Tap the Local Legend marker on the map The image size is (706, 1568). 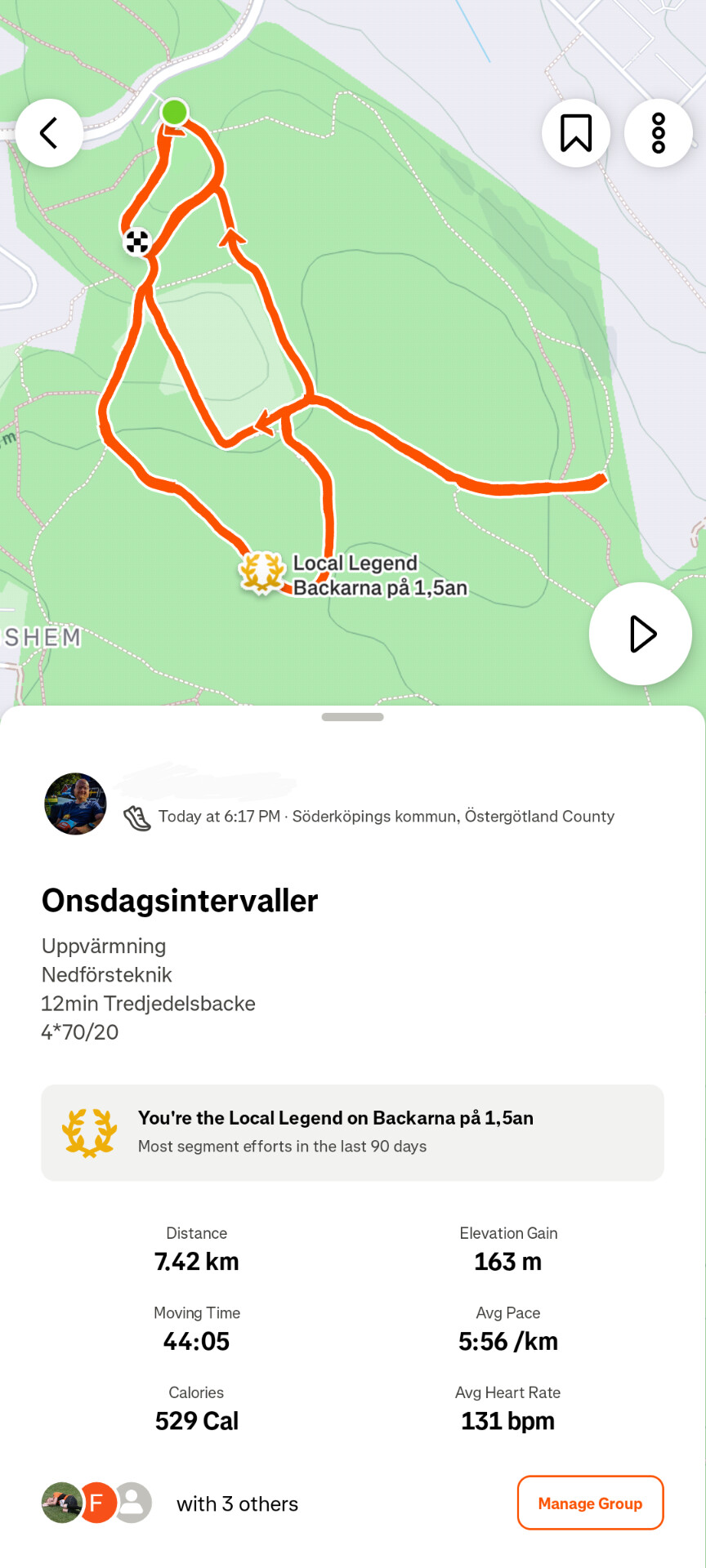pos(261,572)
